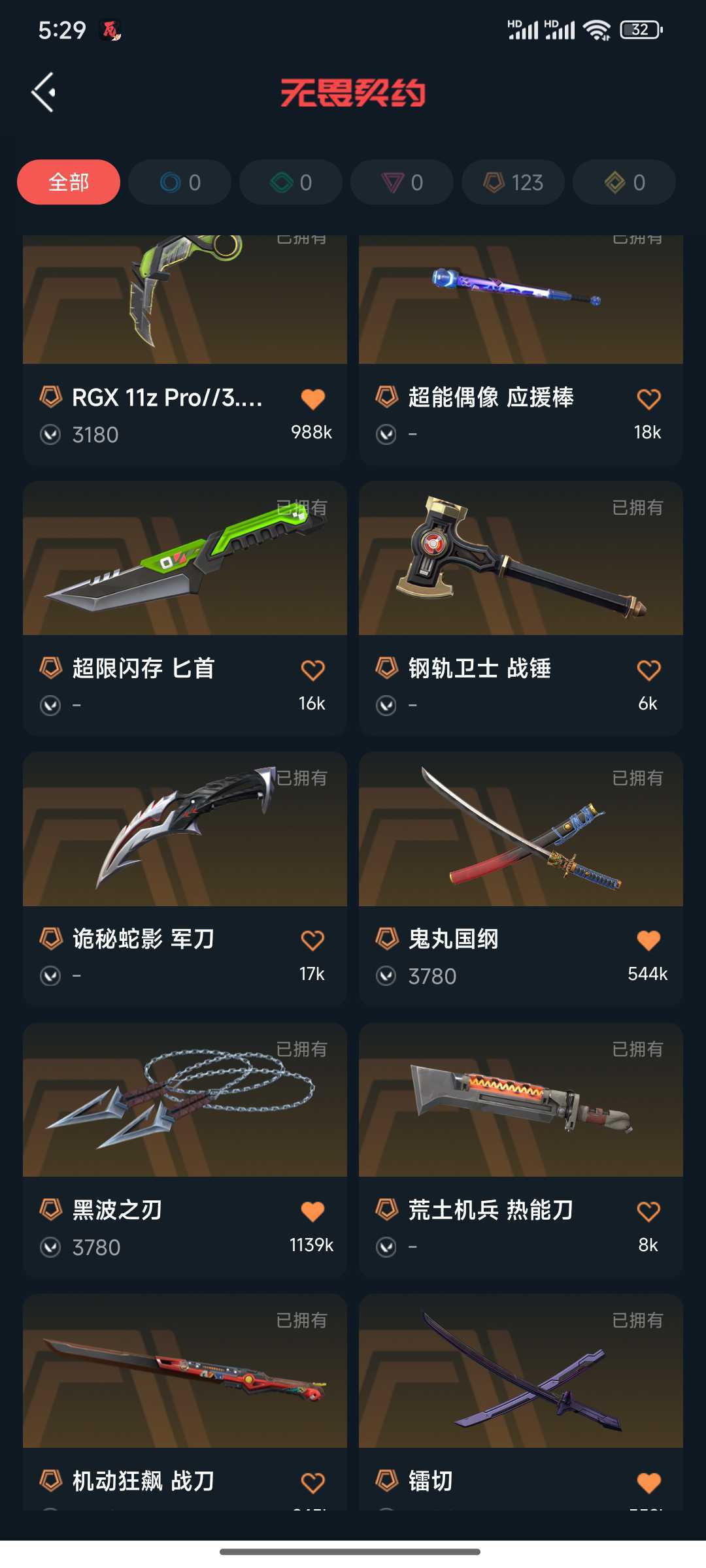Select the blue circle tier filter chip
The width and height of the screenshot is (706, 1568).
(180, 182)
